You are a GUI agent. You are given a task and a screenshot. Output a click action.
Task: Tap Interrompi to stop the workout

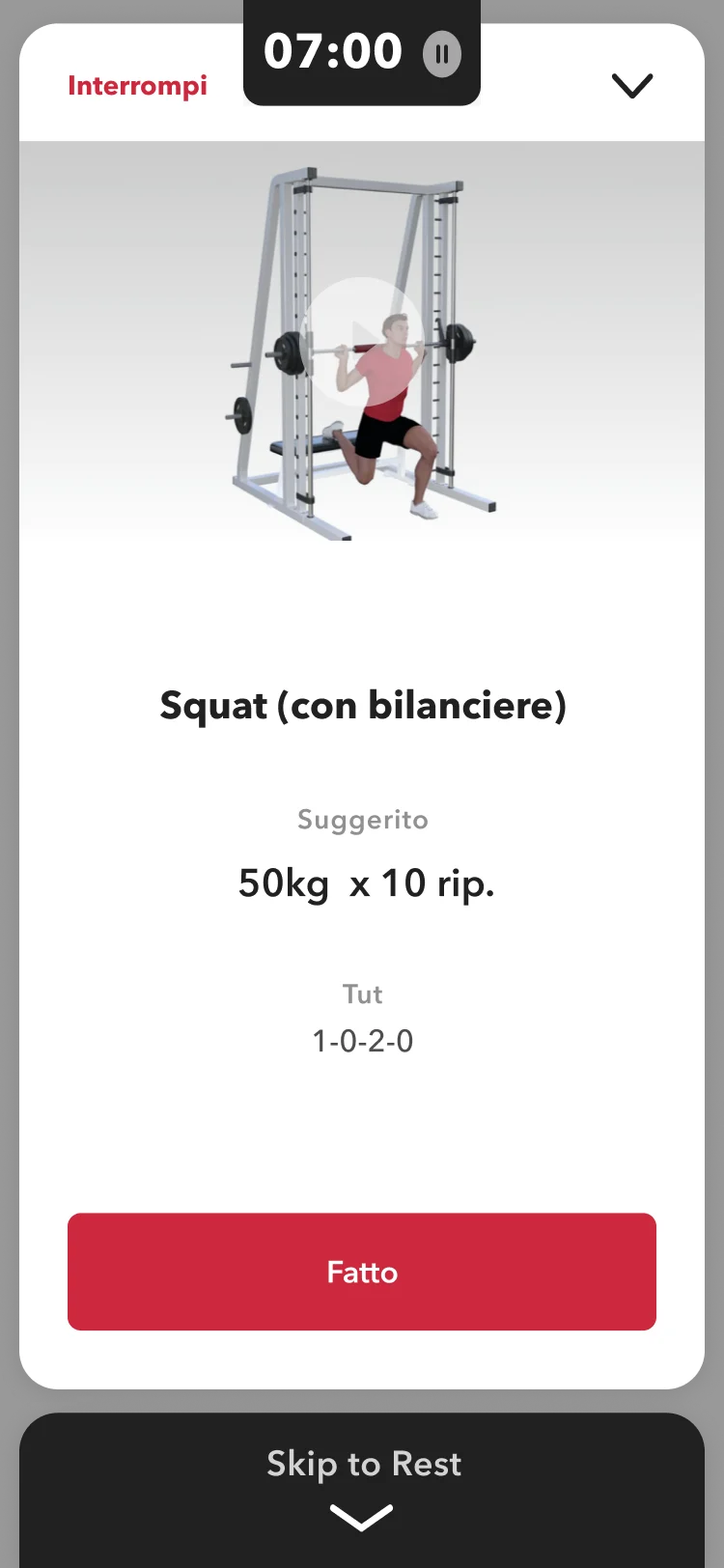(137, 85)
